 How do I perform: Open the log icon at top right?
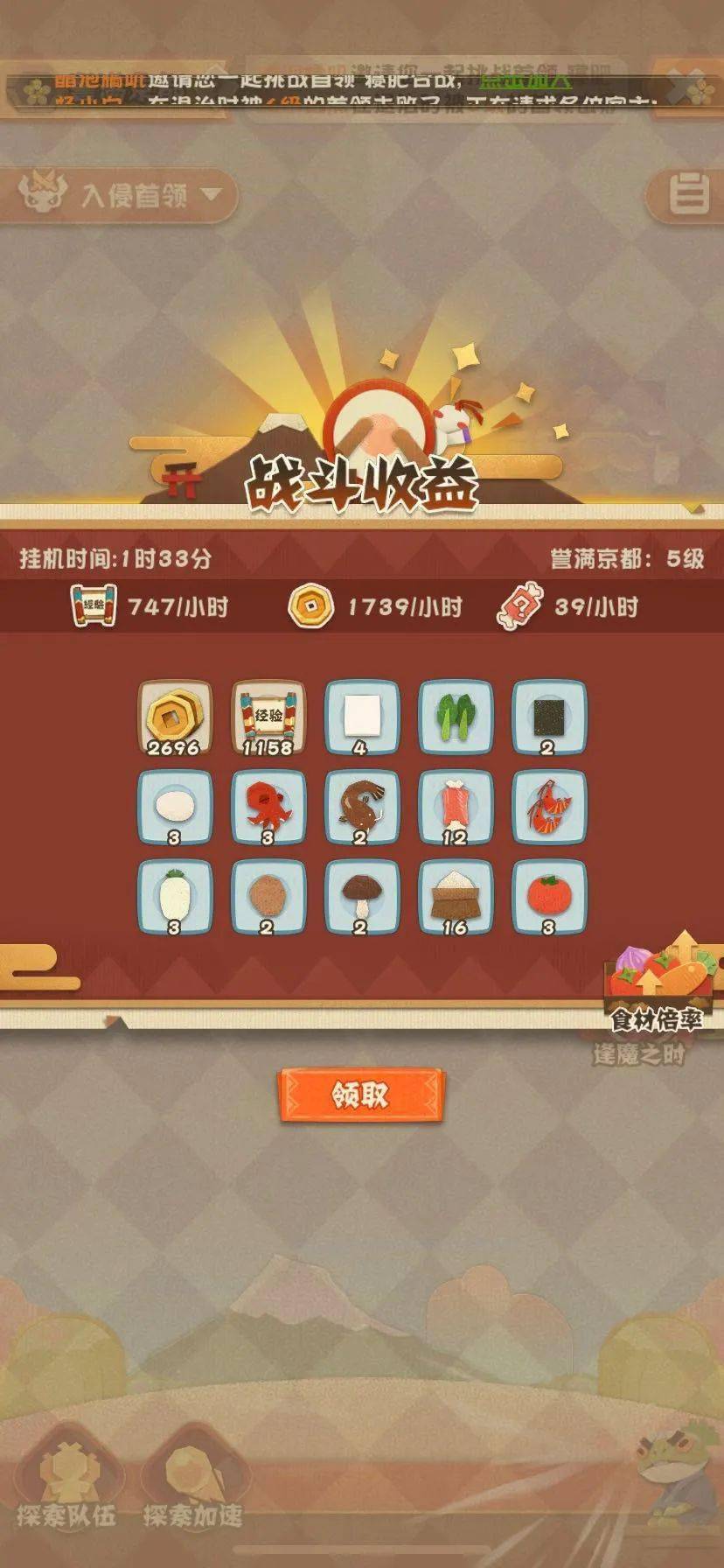point(688,193)
